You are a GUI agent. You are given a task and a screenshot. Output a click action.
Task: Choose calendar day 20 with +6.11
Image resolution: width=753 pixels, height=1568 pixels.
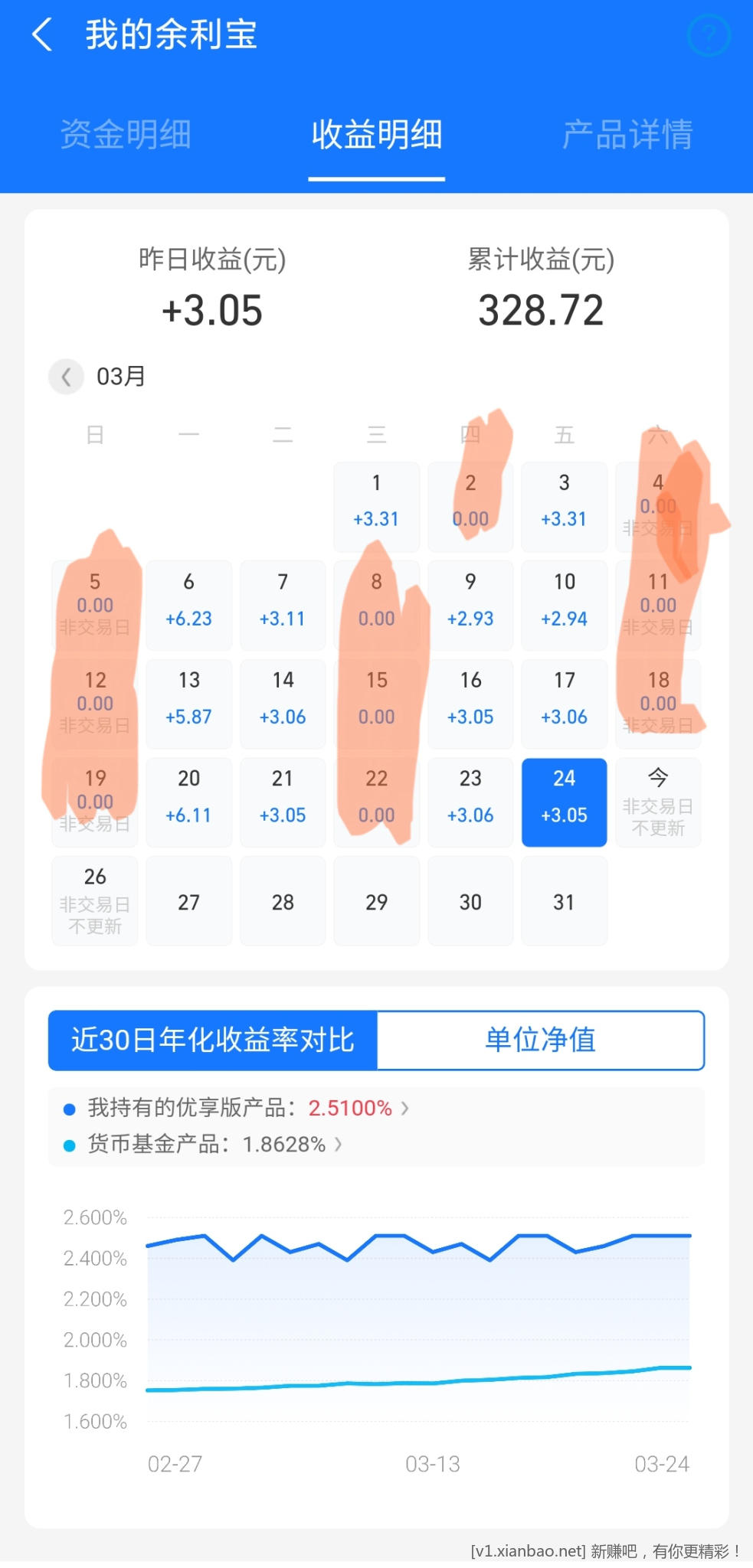click(189, 802)
